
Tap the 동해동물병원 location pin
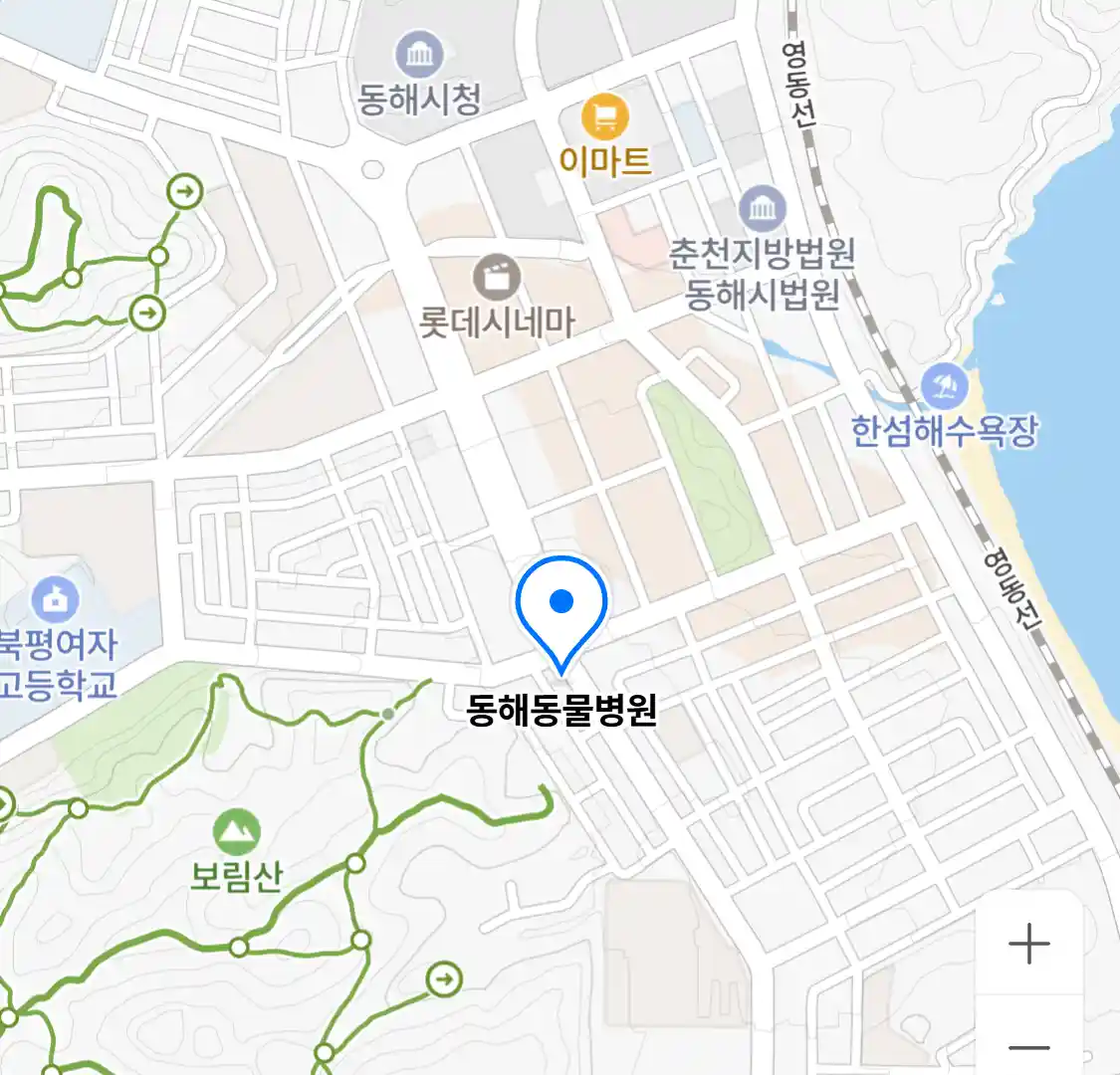(561, 605)
